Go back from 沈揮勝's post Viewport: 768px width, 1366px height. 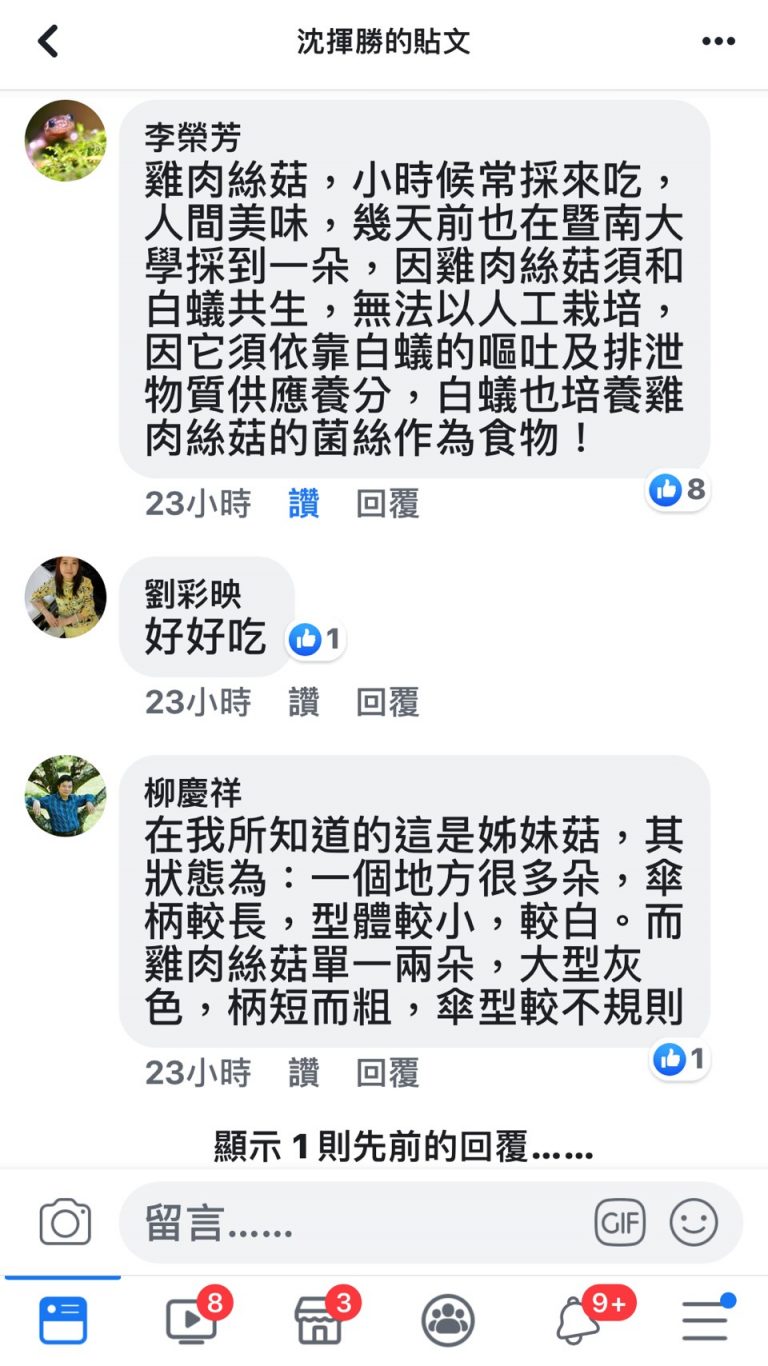48,42
